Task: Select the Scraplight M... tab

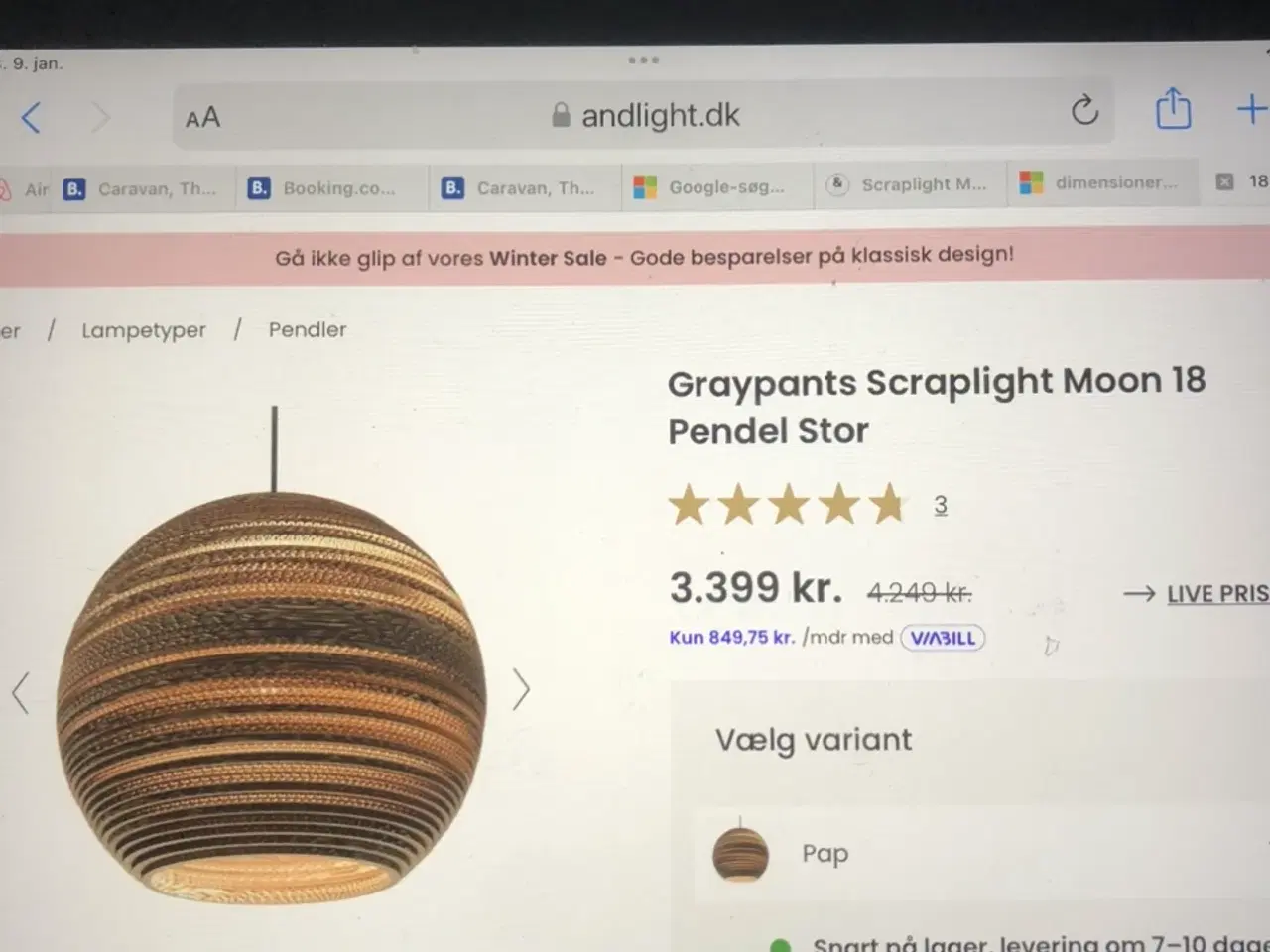Action: click(x=921, y=184)
